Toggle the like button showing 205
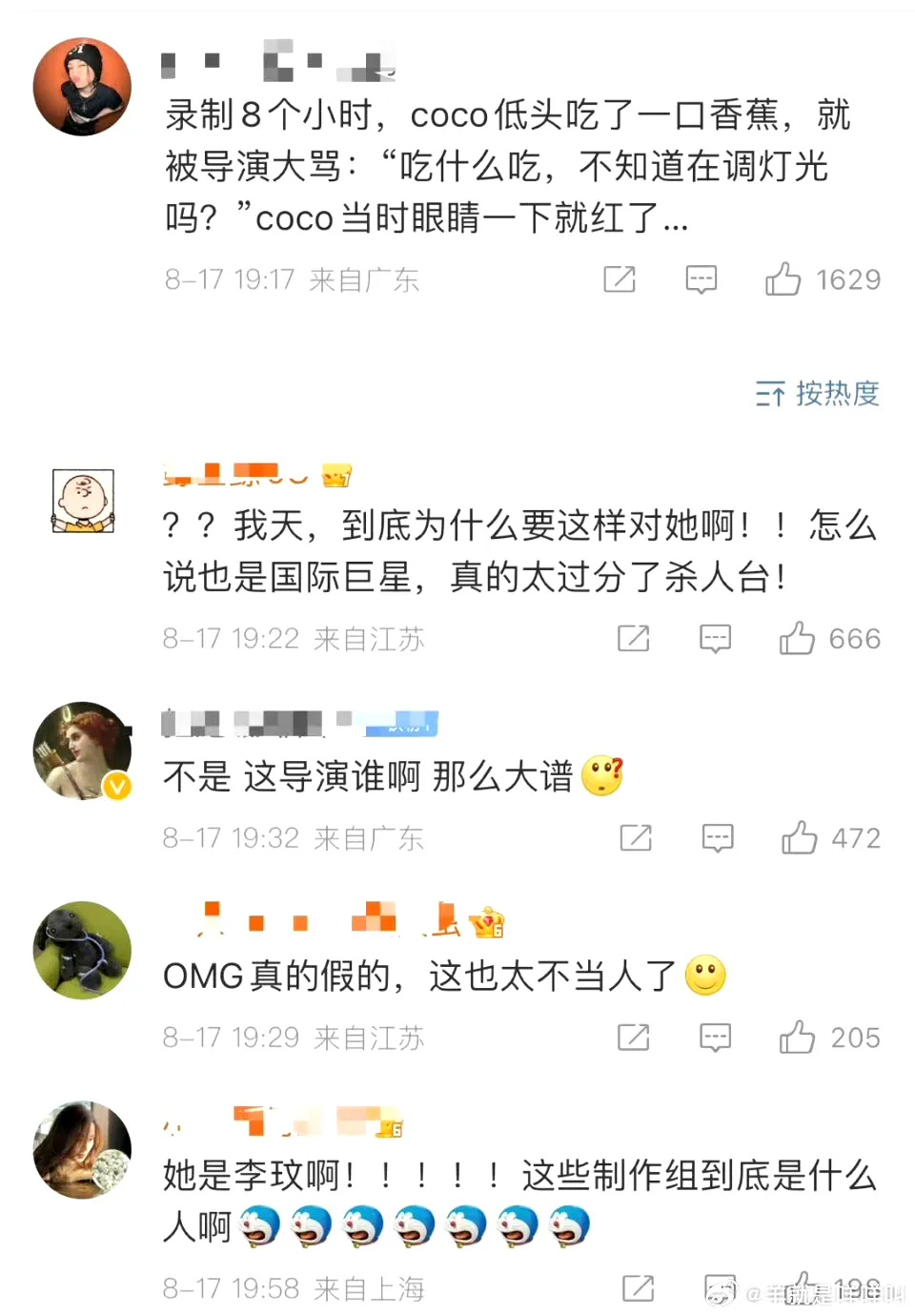This screenshot has width=915, height=1316. point(799,1038)
